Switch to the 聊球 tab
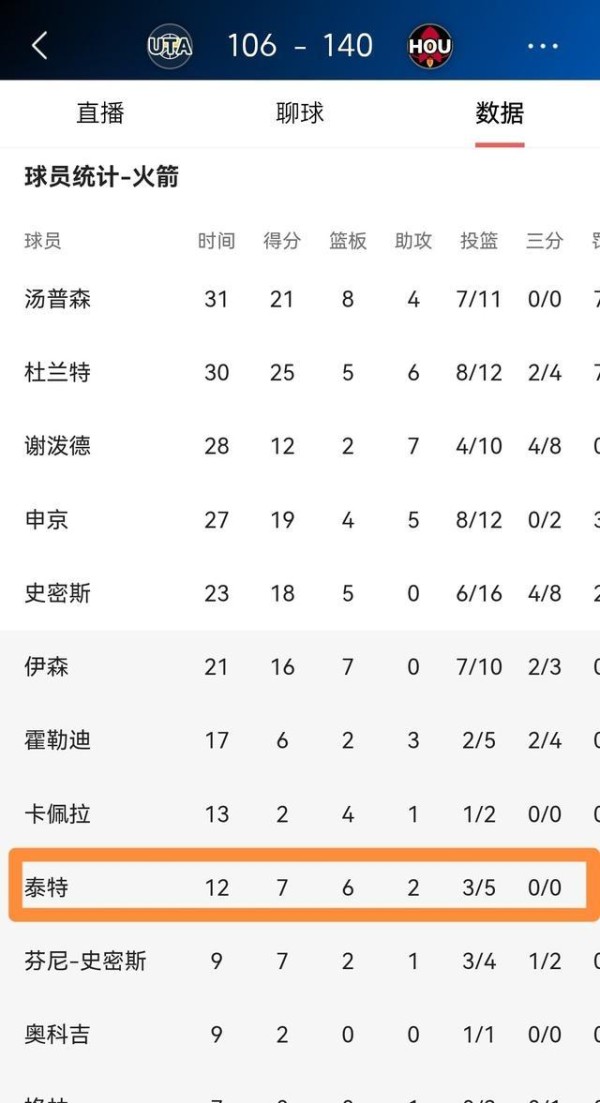 tap(300, 113)
